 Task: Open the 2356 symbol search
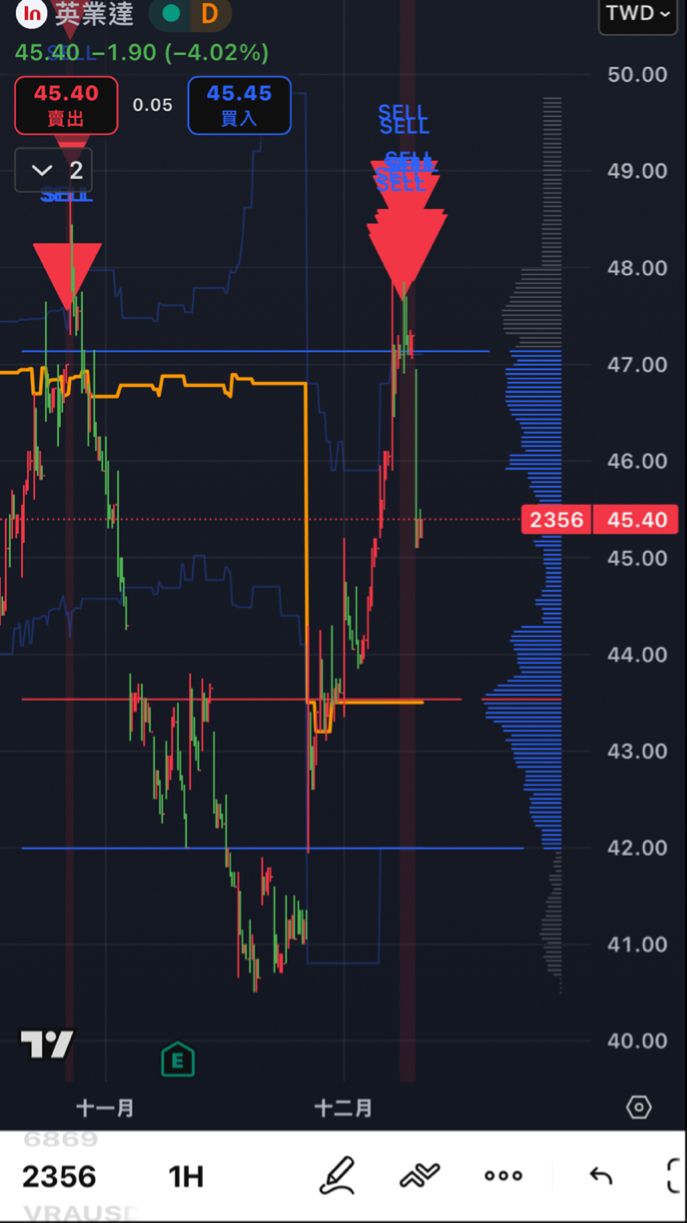pyautogui.click(x=60, y=1177)
